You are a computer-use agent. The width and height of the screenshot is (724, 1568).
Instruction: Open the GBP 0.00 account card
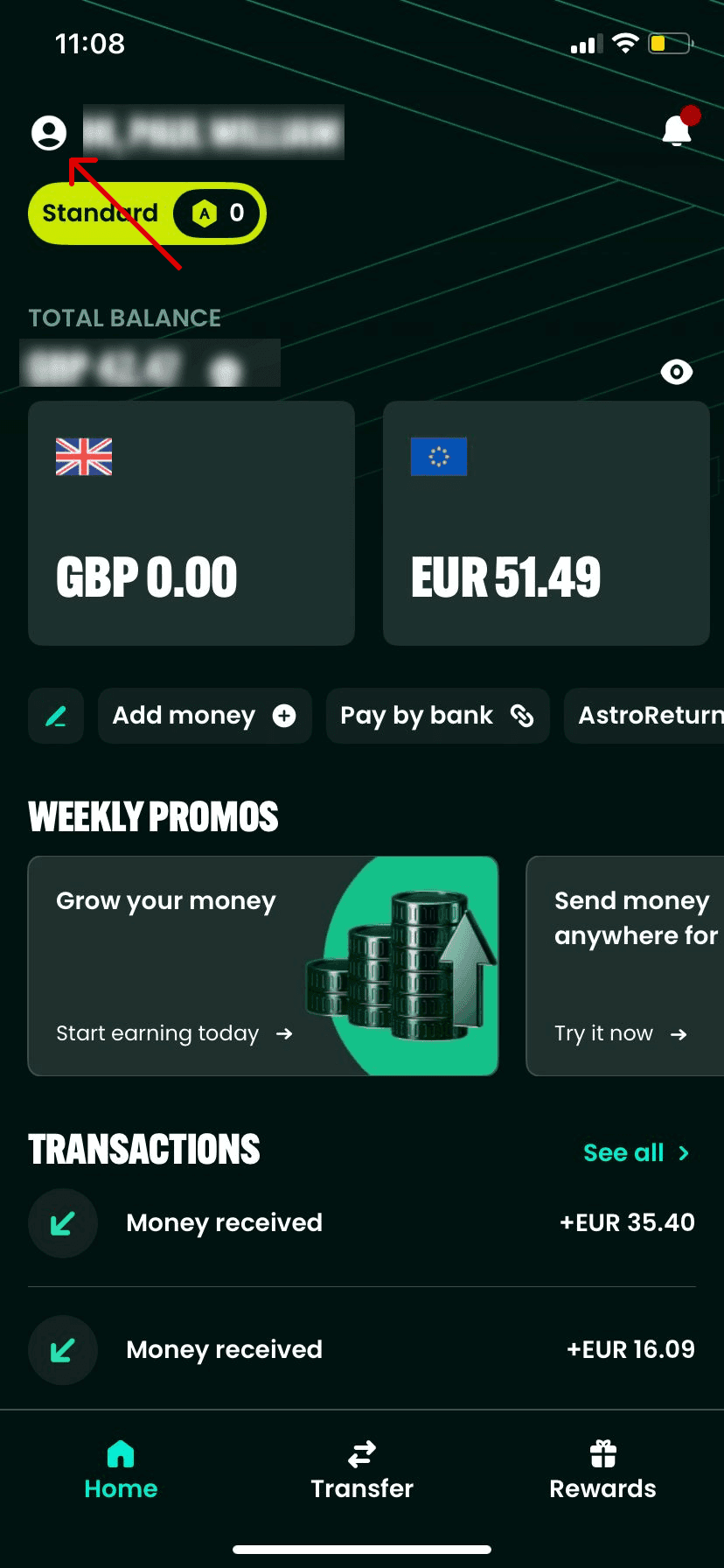pyautogui.click(x=191, y=523)
